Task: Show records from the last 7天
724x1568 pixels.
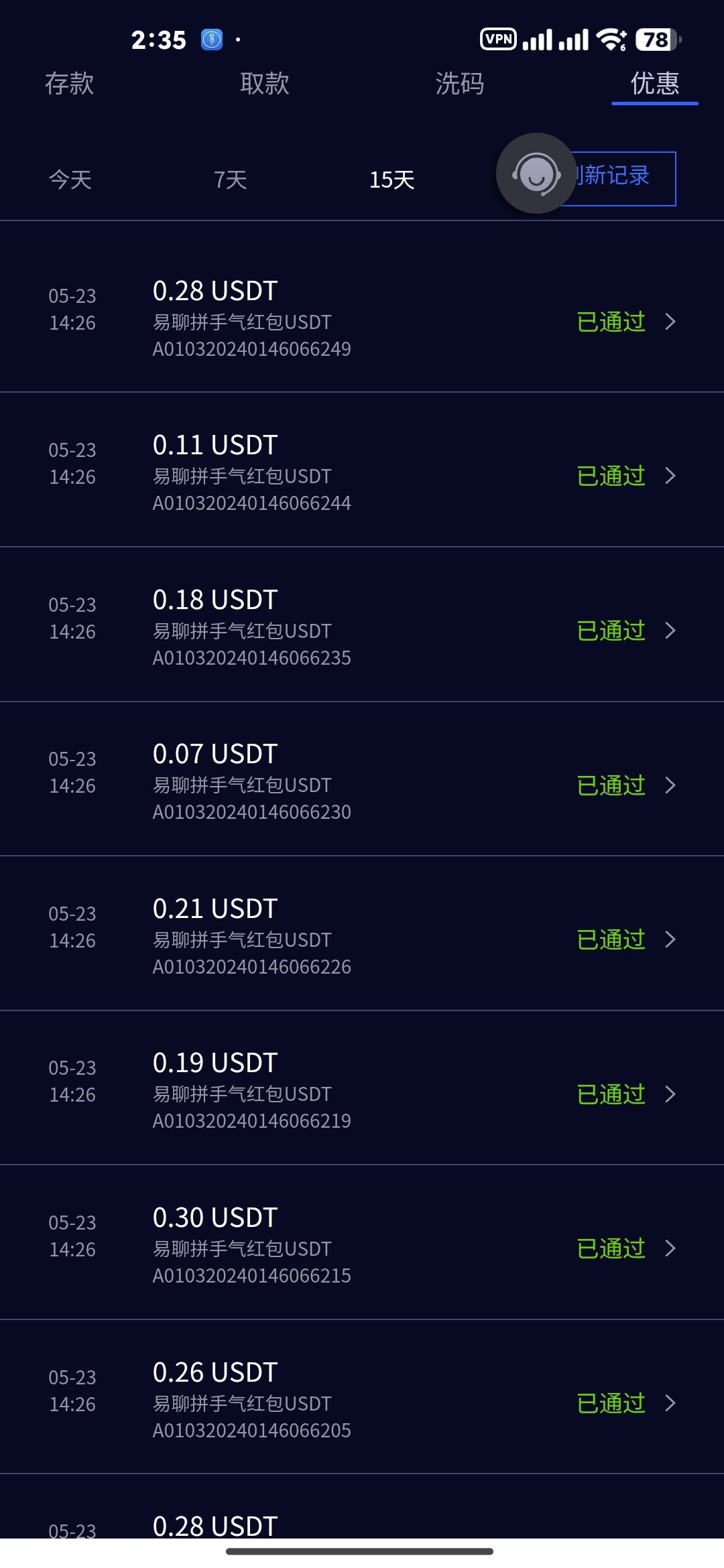Action: click(231, 180)
